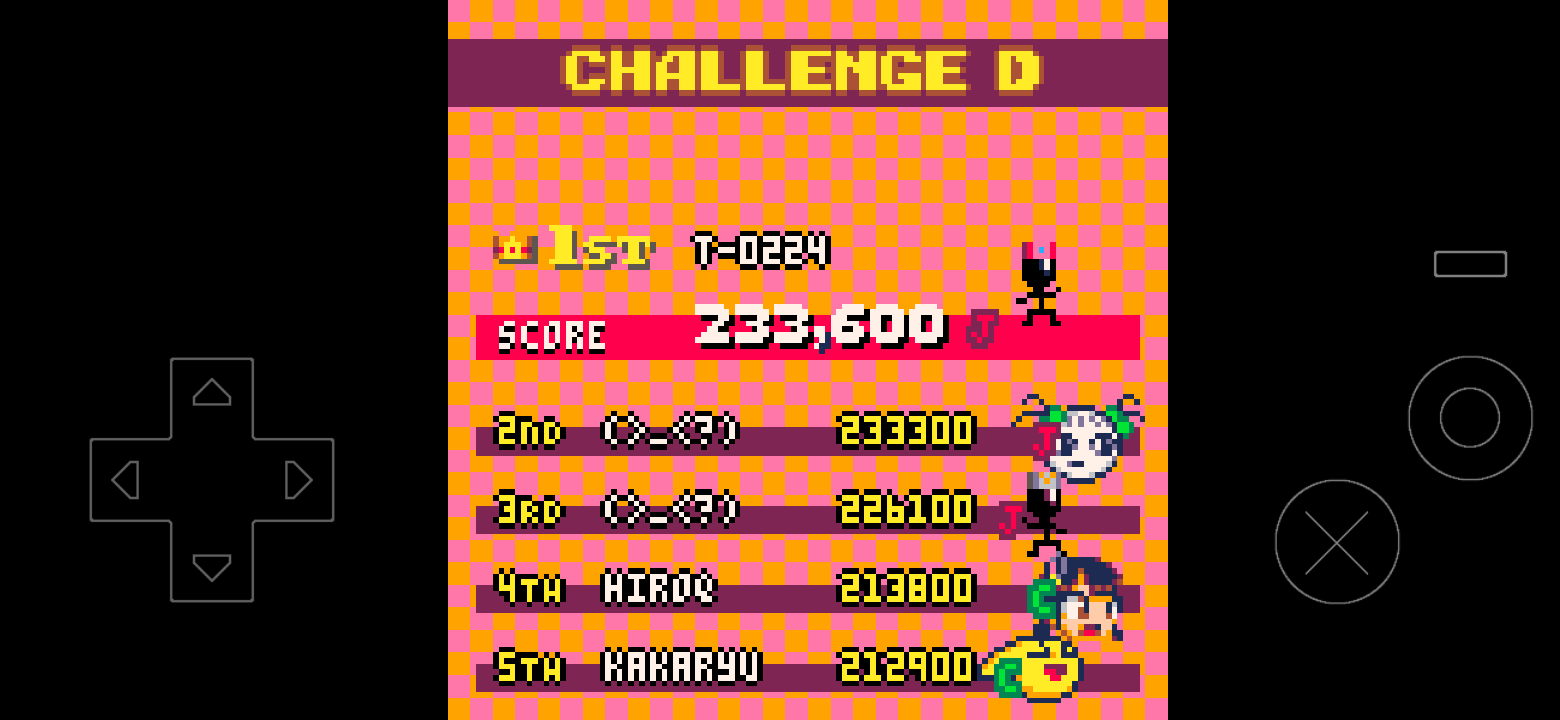Hit the cross X action button

[1337, 542]
